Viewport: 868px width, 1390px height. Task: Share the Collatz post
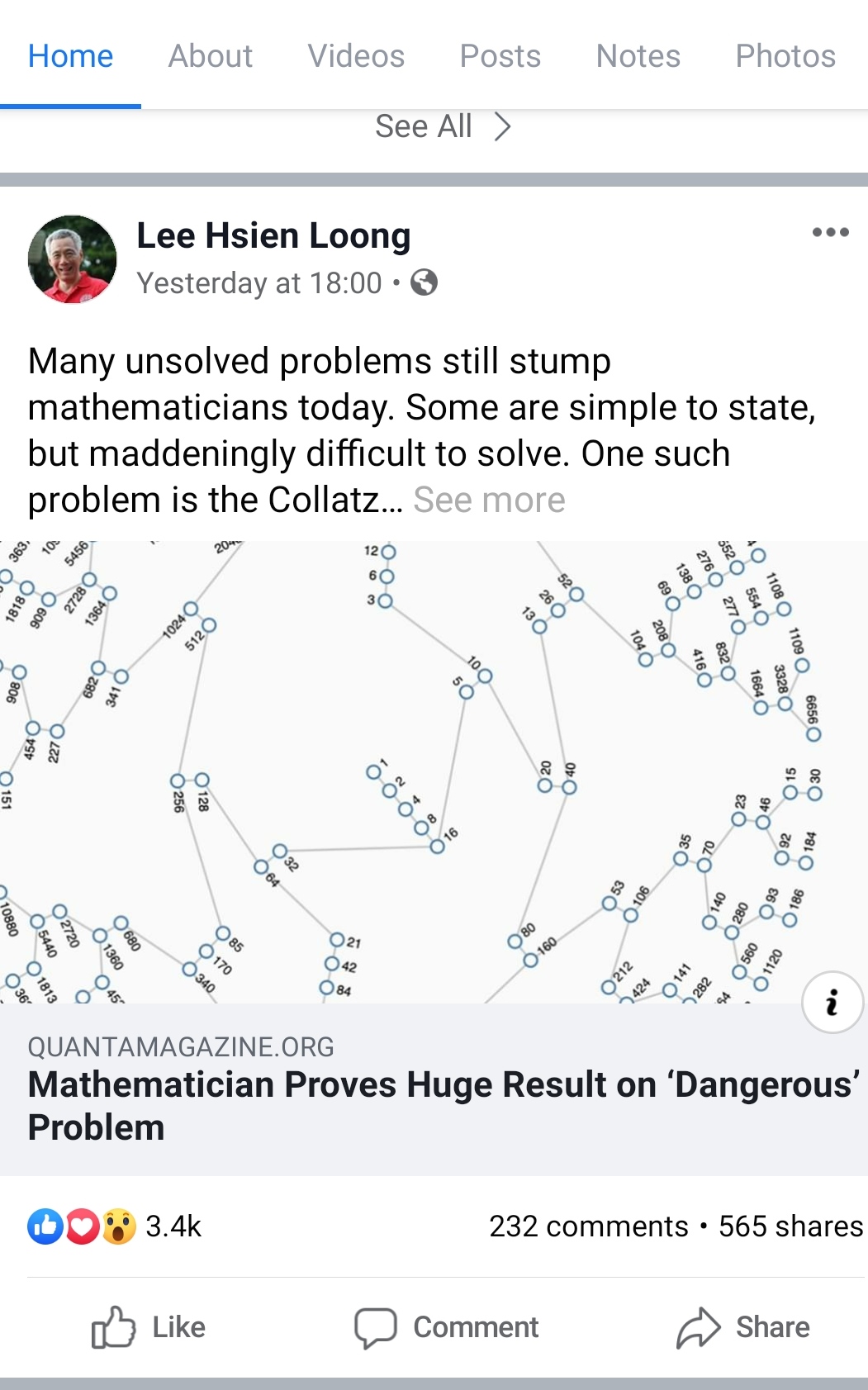(743, 1327)
